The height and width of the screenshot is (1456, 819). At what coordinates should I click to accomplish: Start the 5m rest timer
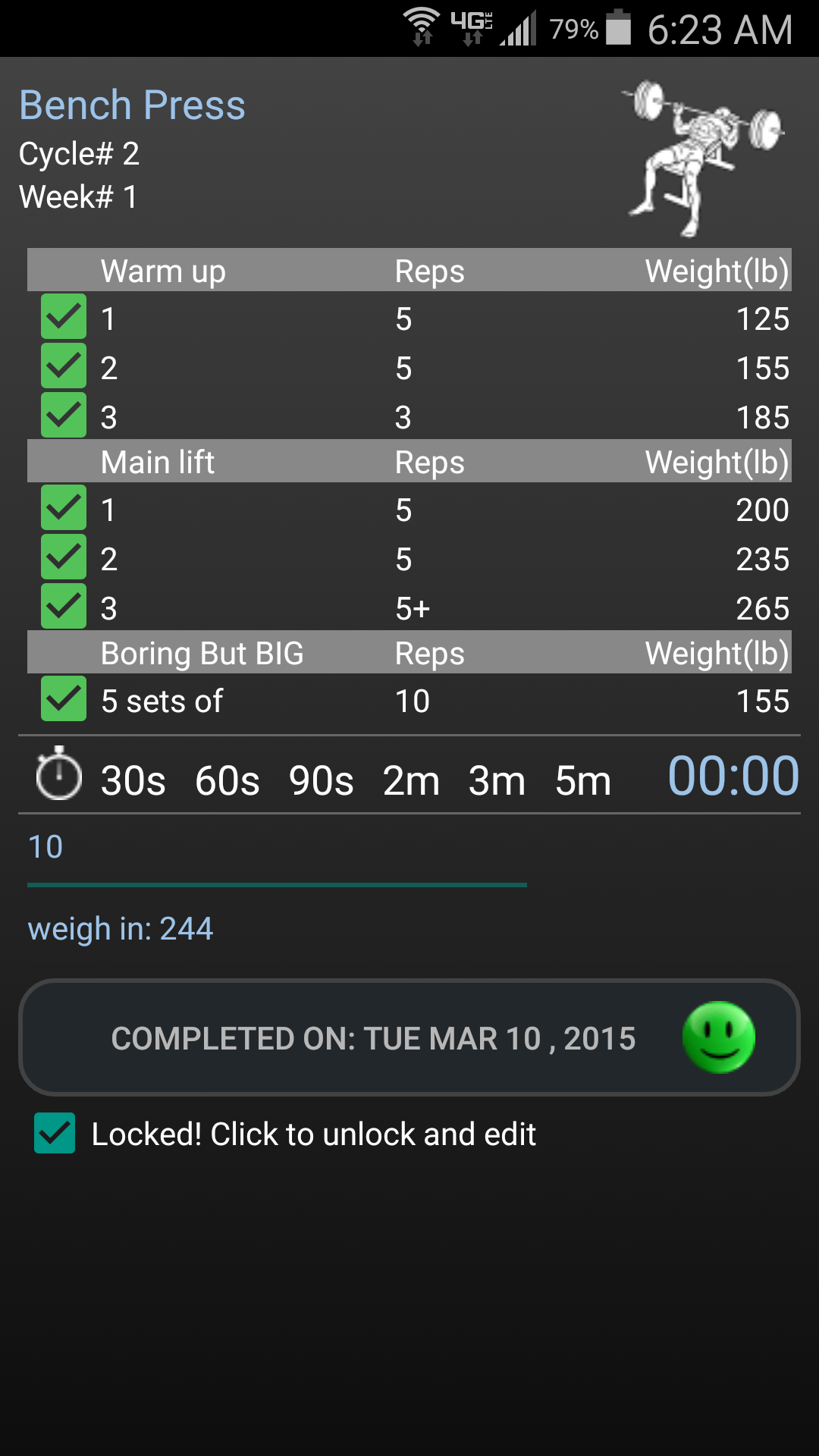582,780
